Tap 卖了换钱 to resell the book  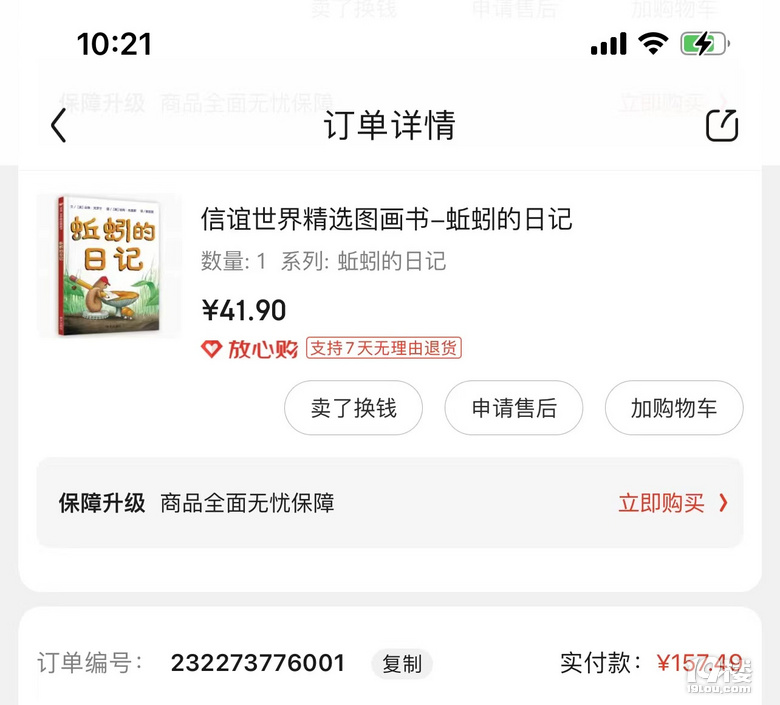pyautogui.click(x=353, y=408)
